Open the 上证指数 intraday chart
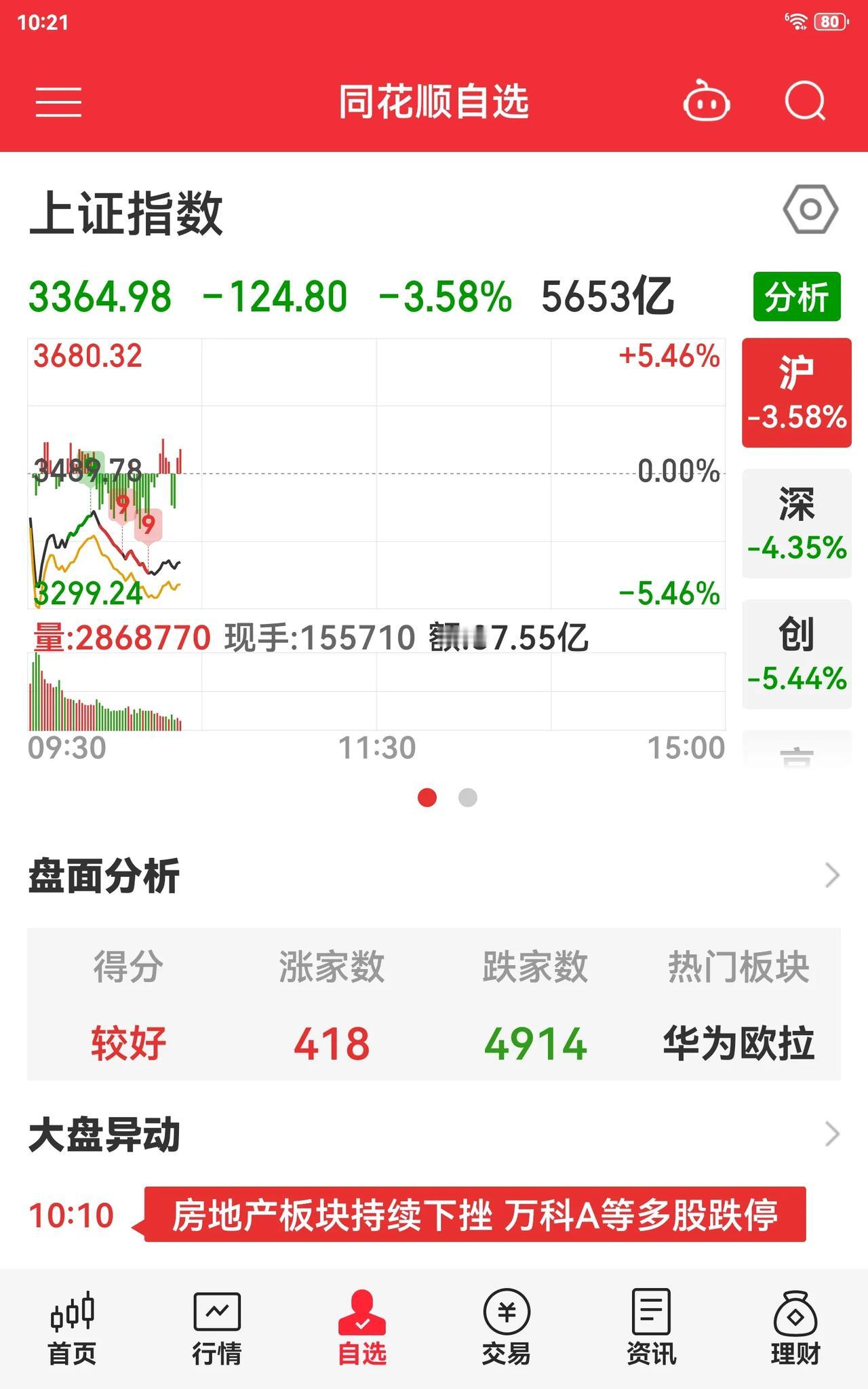 (376, 473)
